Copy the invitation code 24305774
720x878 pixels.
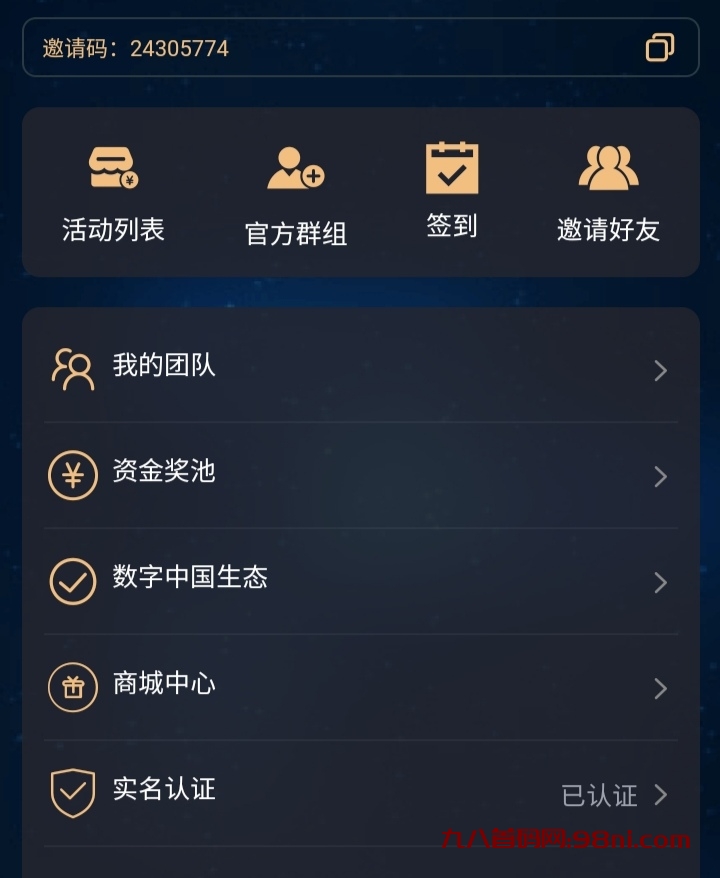[659, 48]
